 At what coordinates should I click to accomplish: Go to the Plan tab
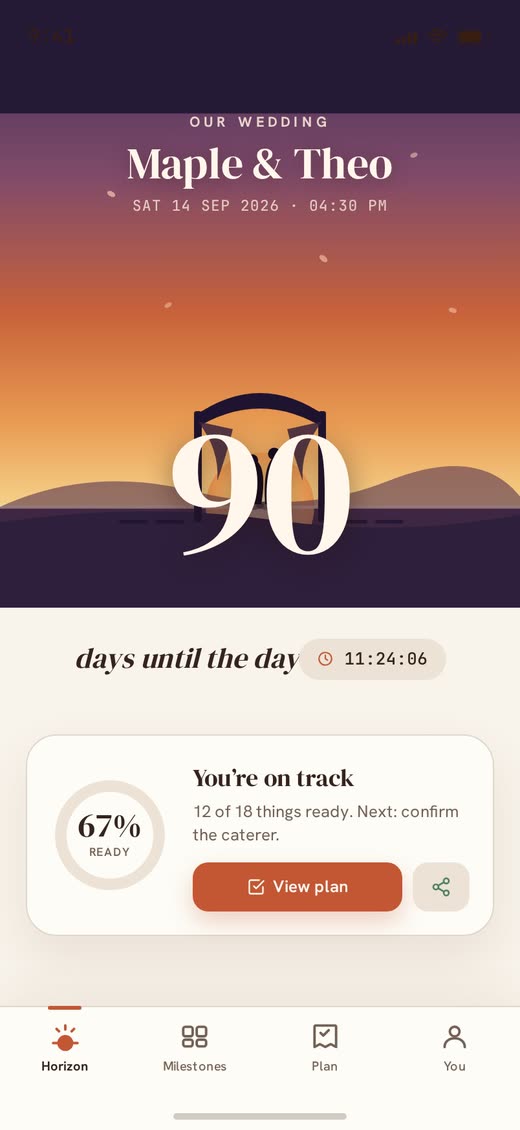click(325, 1048)
